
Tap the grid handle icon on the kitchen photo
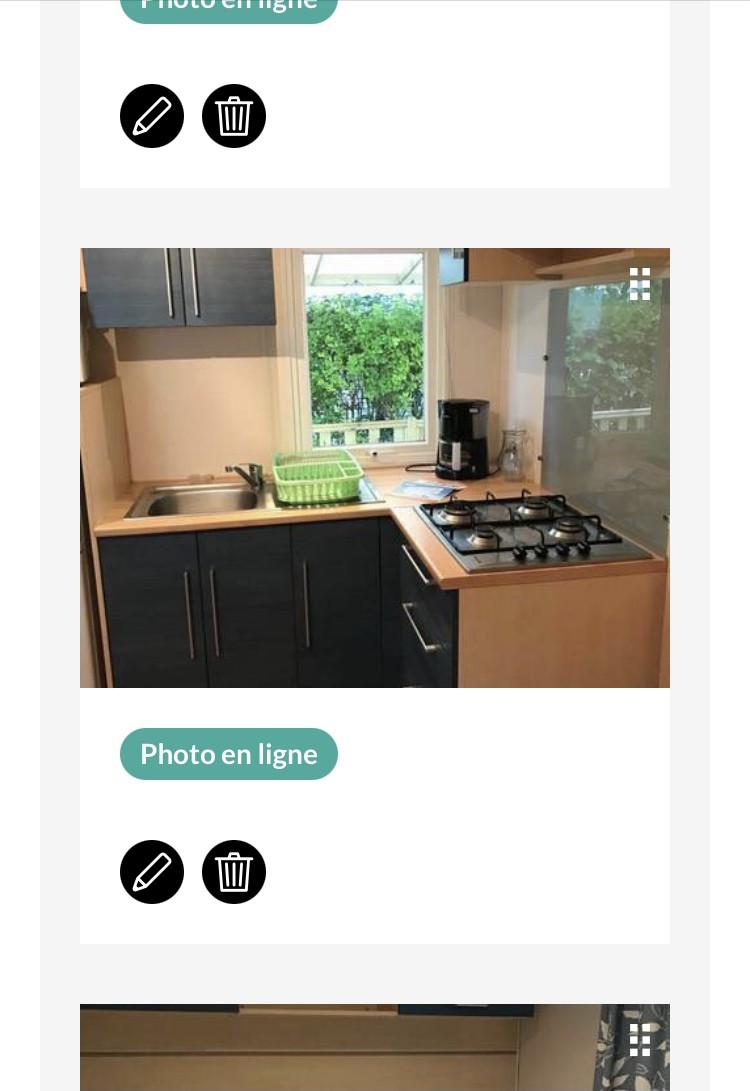640,284
